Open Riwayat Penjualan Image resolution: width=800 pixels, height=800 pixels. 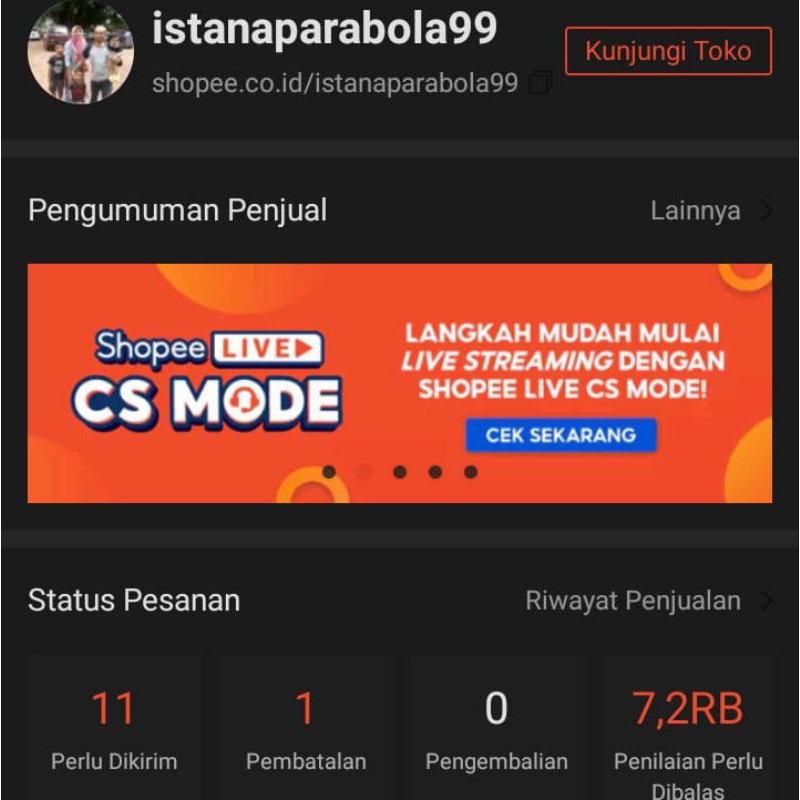point(647,601)
